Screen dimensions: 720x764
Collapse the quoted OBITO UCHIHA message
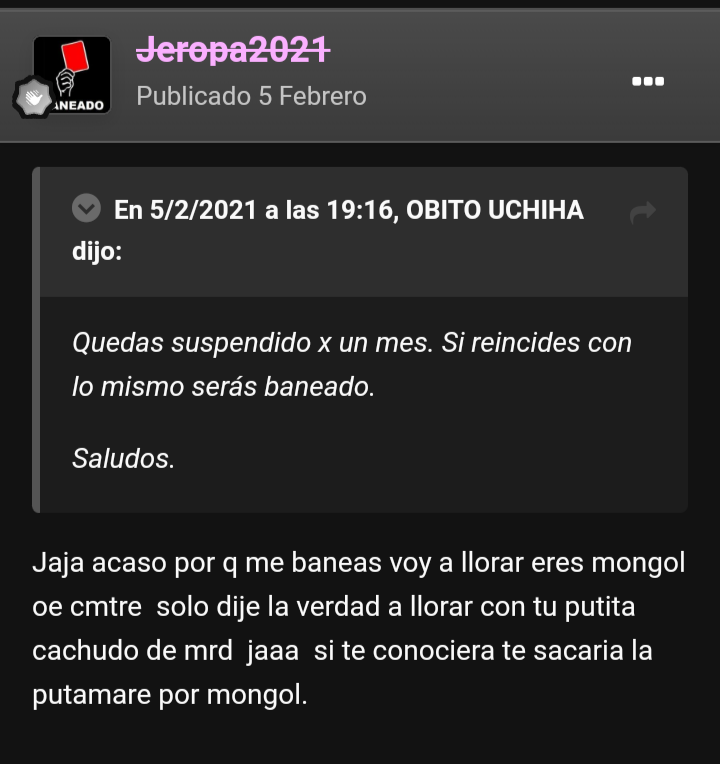(x=87, y=209)
